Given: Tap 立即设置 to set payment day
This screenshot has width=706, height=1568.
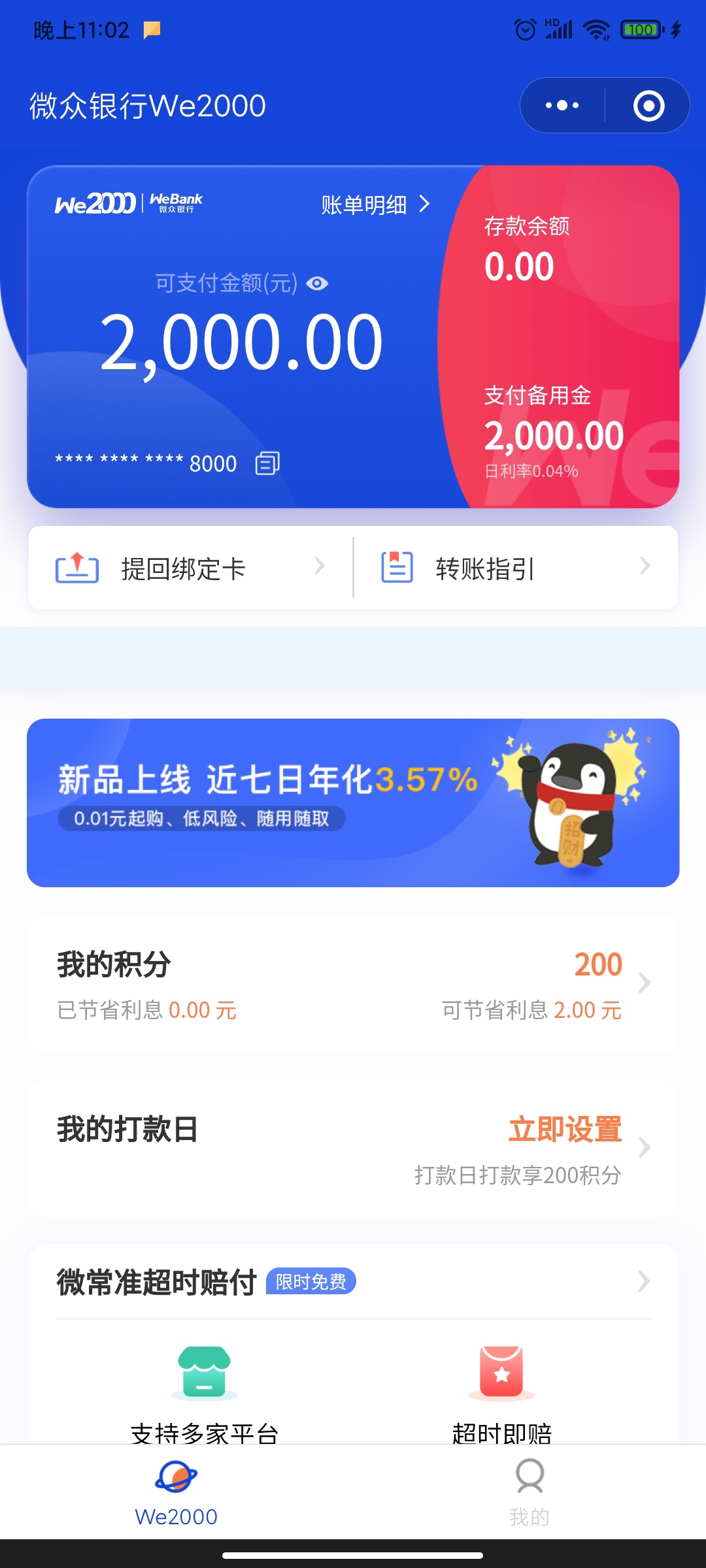Looking at the screenshot, I should click(565, 1129).
